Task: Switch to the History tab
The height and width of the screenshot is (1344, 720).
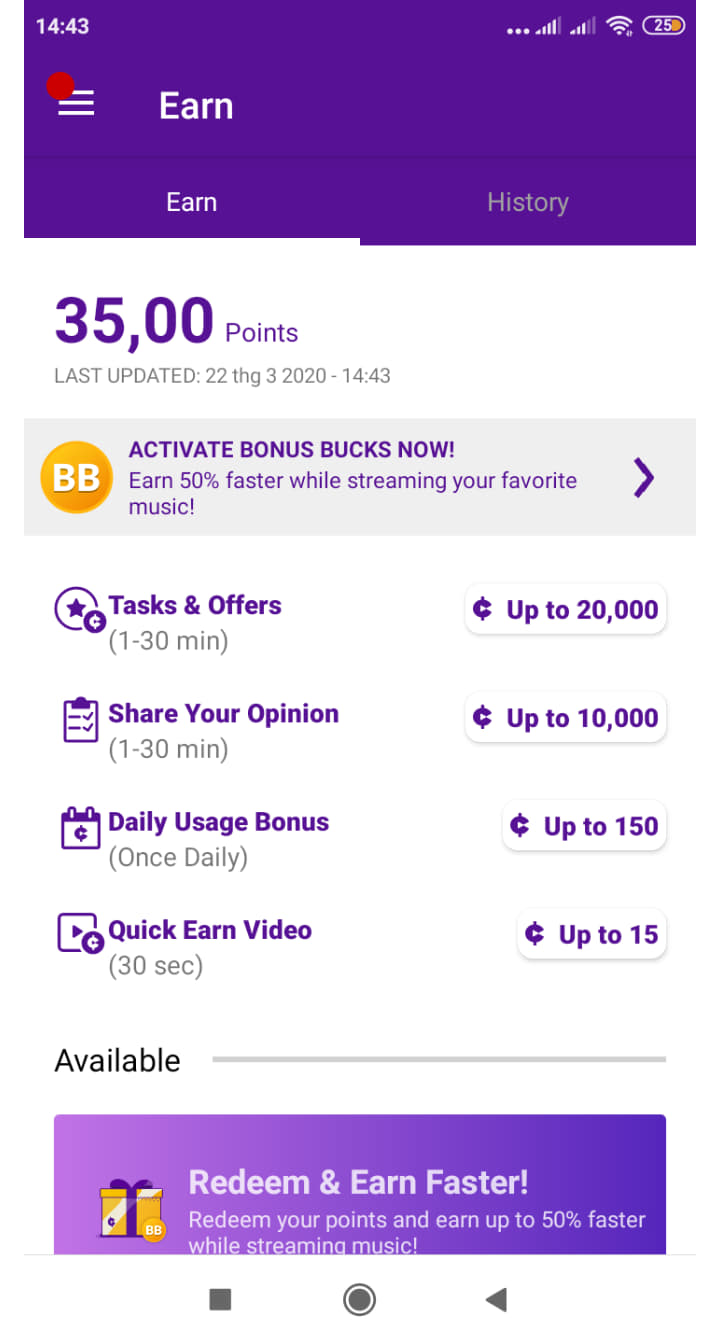Action: (527, 203)
